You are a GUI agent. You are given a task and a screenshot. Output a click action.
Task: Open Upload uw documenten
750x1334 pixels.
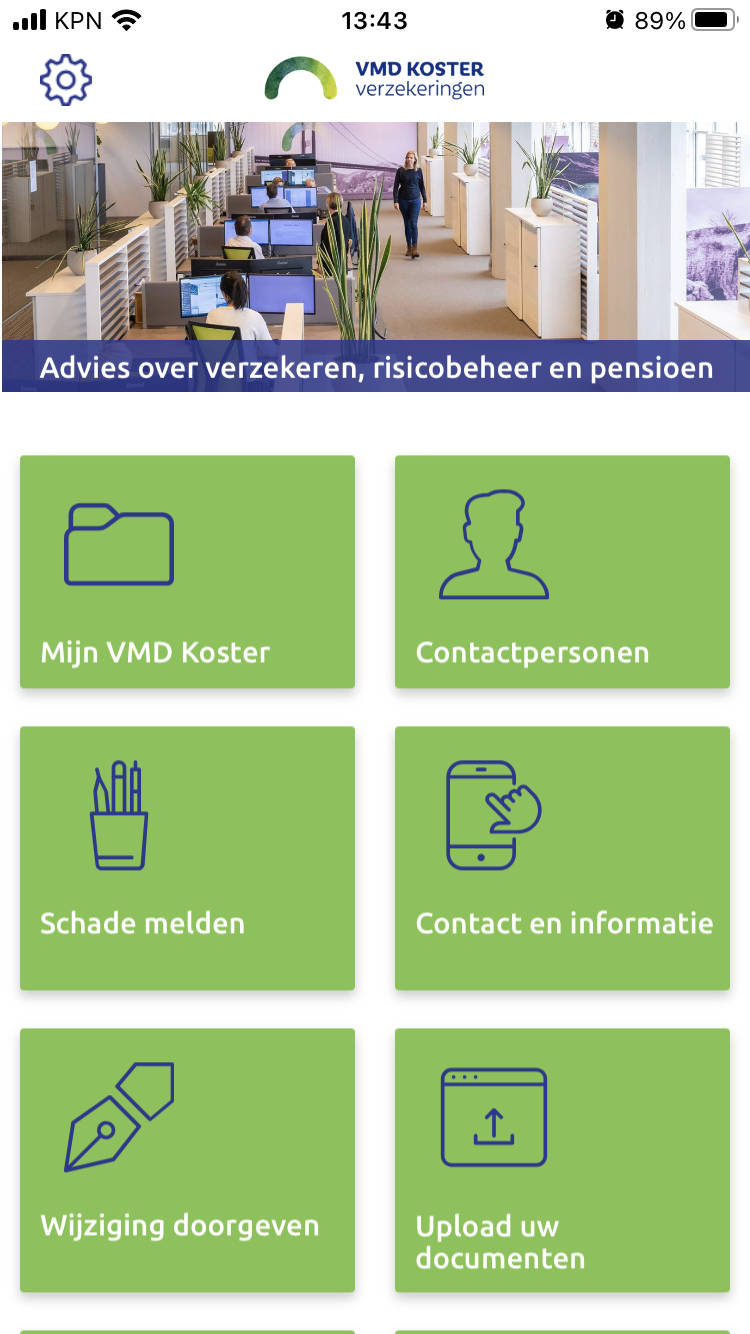click(562, 1160)
